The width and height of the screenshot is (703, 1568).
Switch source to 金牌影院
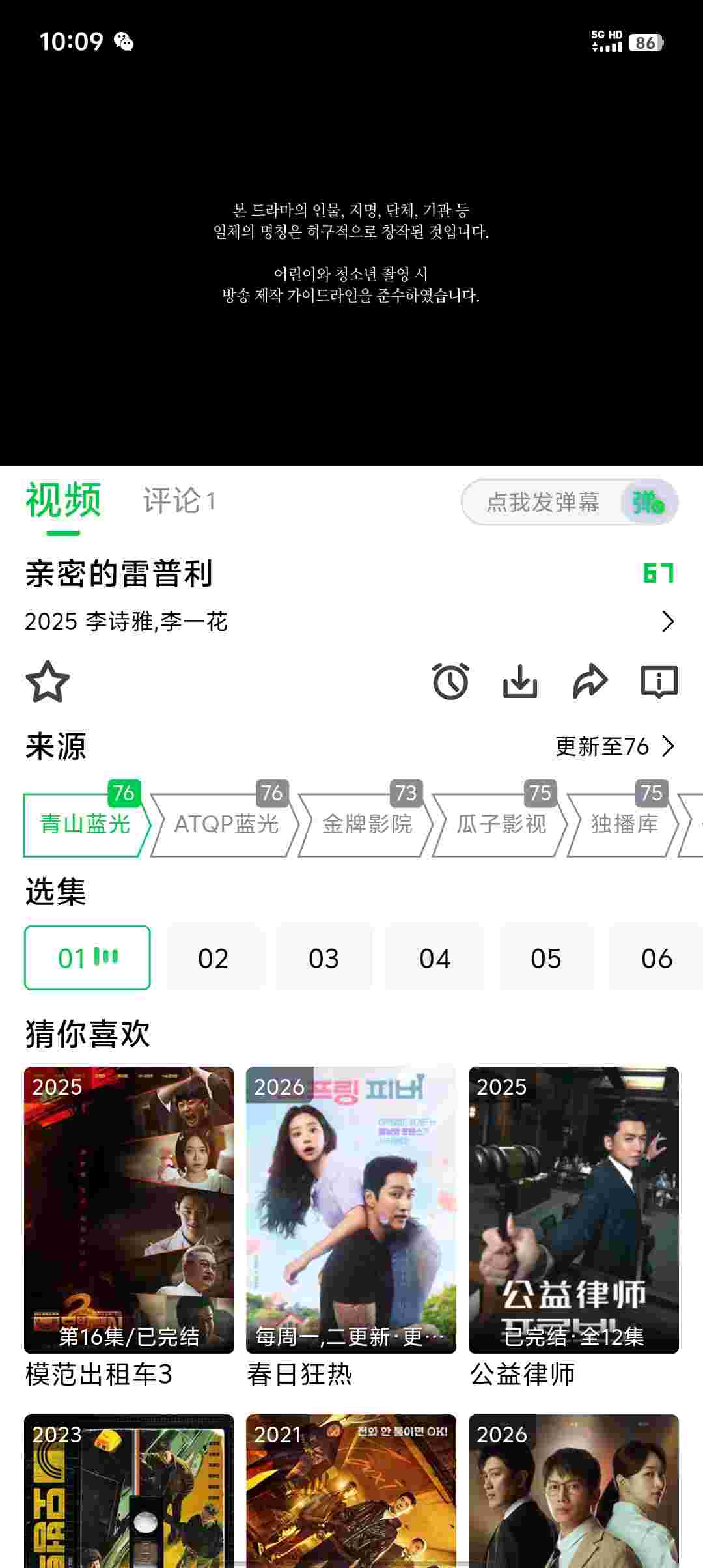click(x=367, y=824)
